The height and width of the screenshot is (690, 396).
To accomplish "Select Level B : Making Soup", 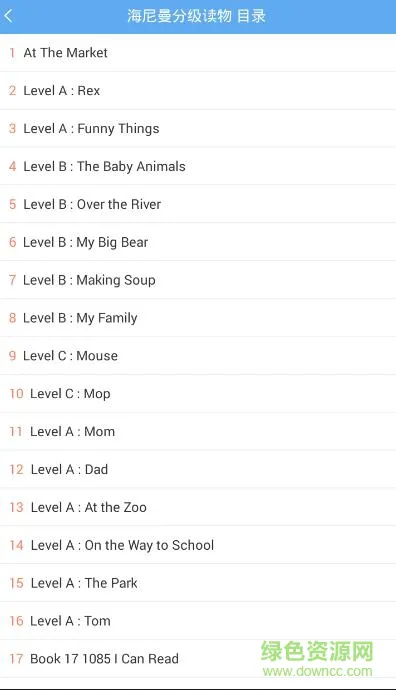I will [198, 280].
